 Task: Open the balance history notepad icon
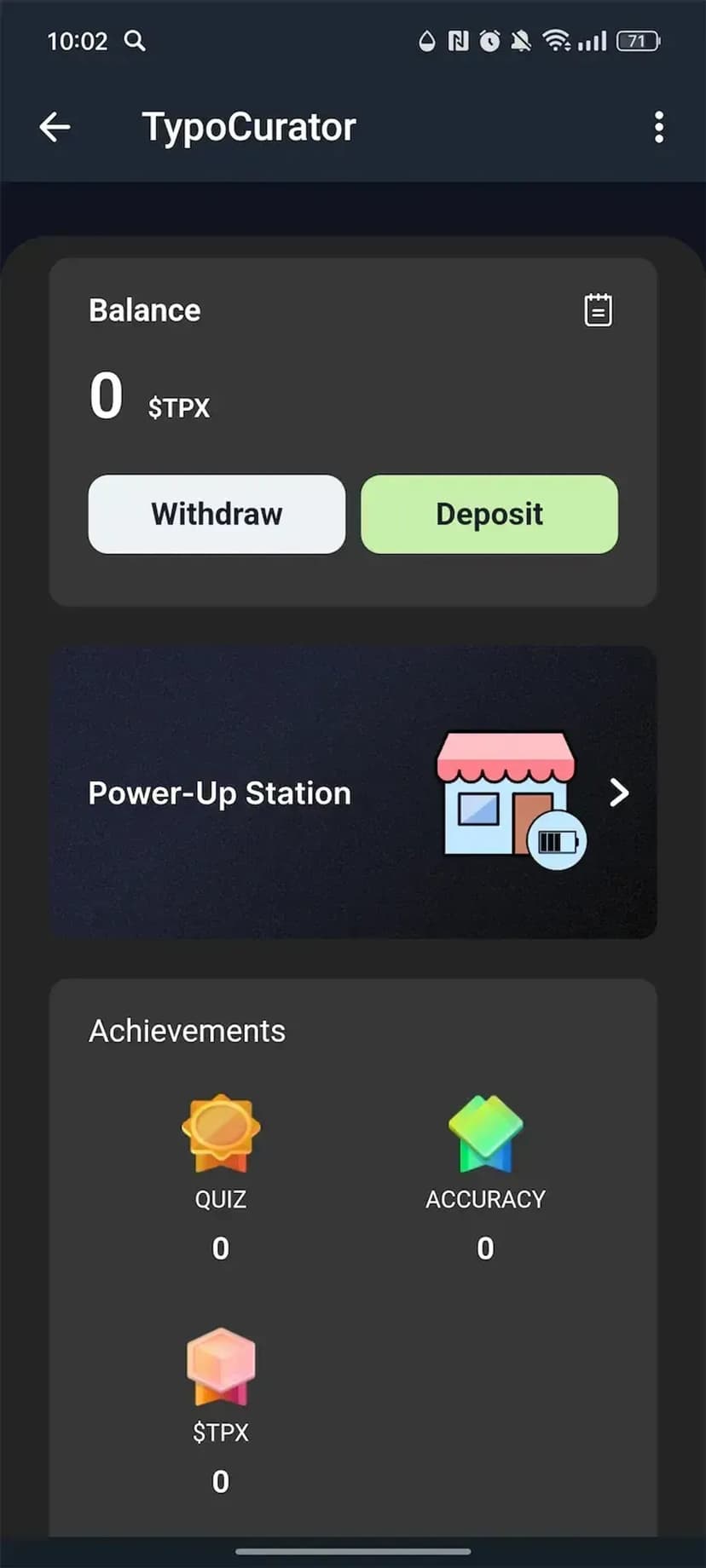[x=598, y=310]
